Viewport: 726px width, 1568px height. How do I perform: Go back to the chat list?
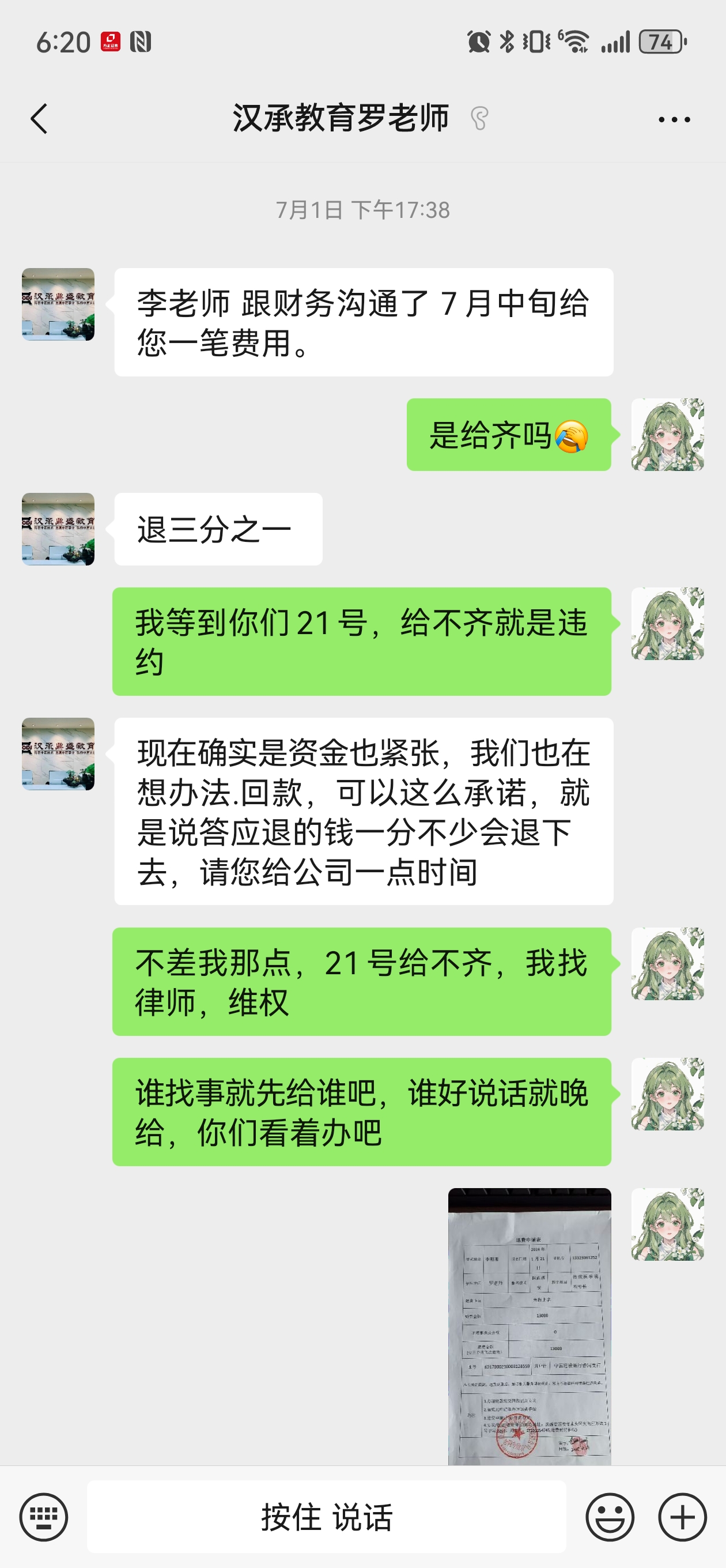[x=39, y=118]
